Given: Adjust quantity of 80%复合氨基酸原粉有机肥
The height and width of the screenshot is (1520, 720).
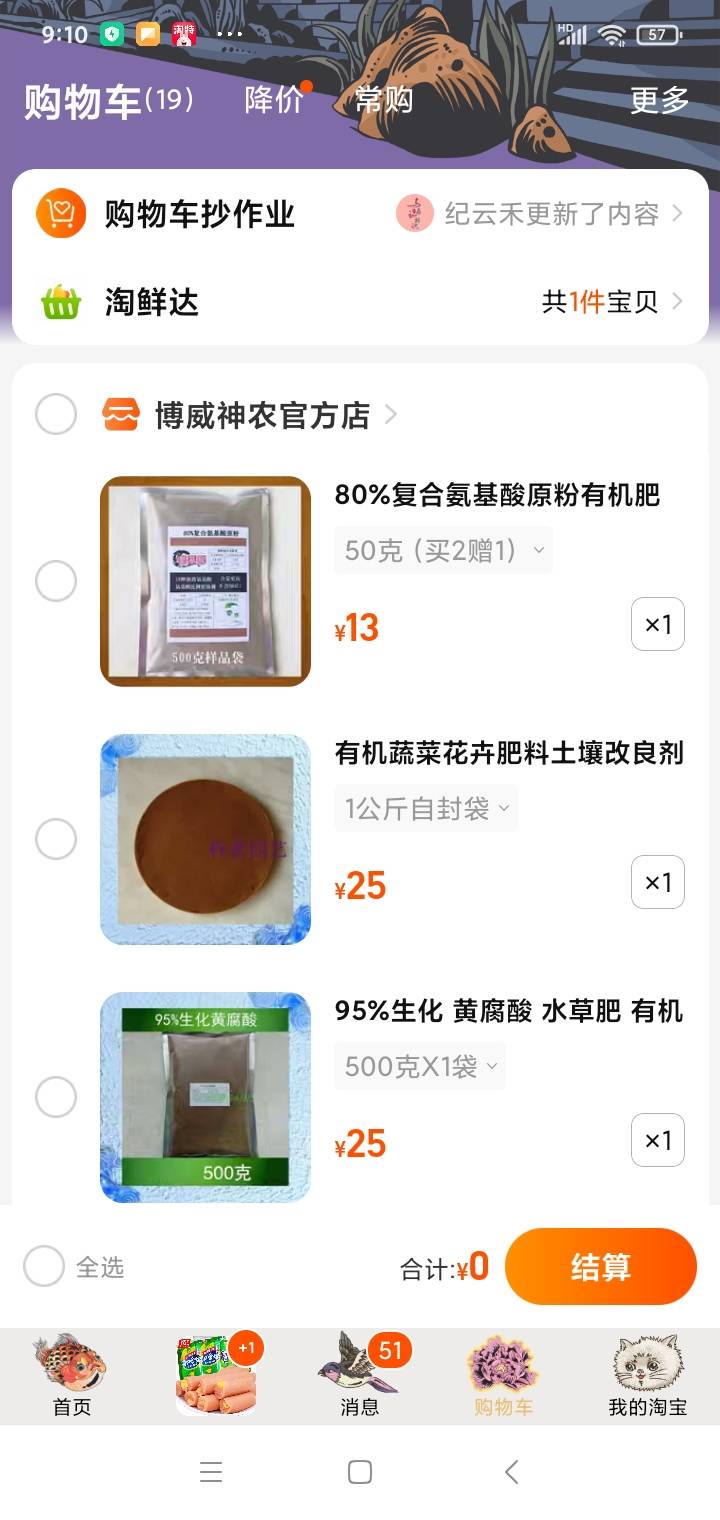Looking at the screenshot, I should (x=658, y=625).
